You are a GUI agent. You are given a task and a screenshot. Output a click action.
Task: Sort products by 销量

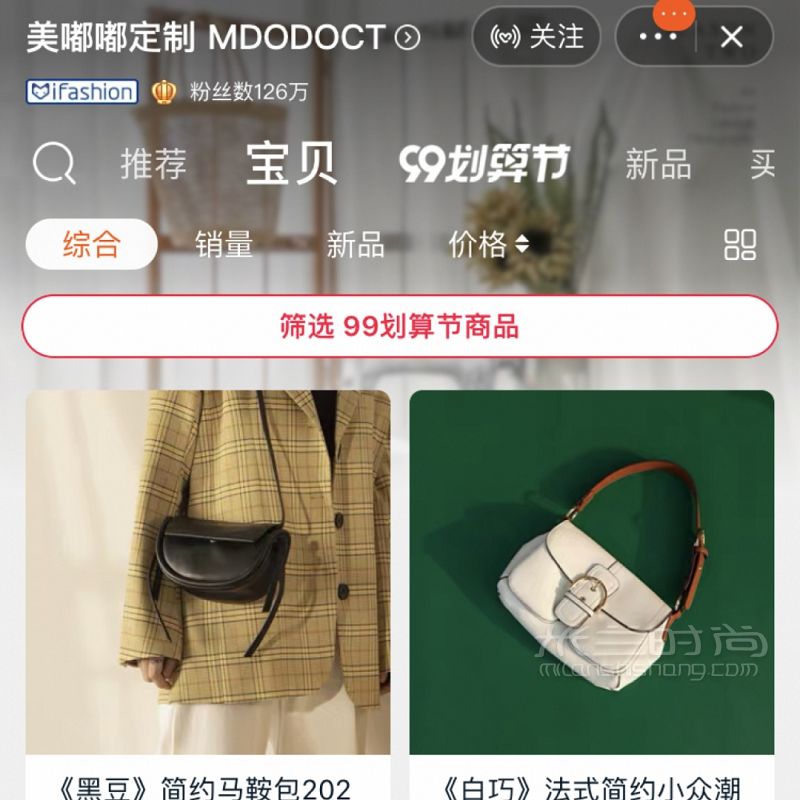tap(224, 244)
